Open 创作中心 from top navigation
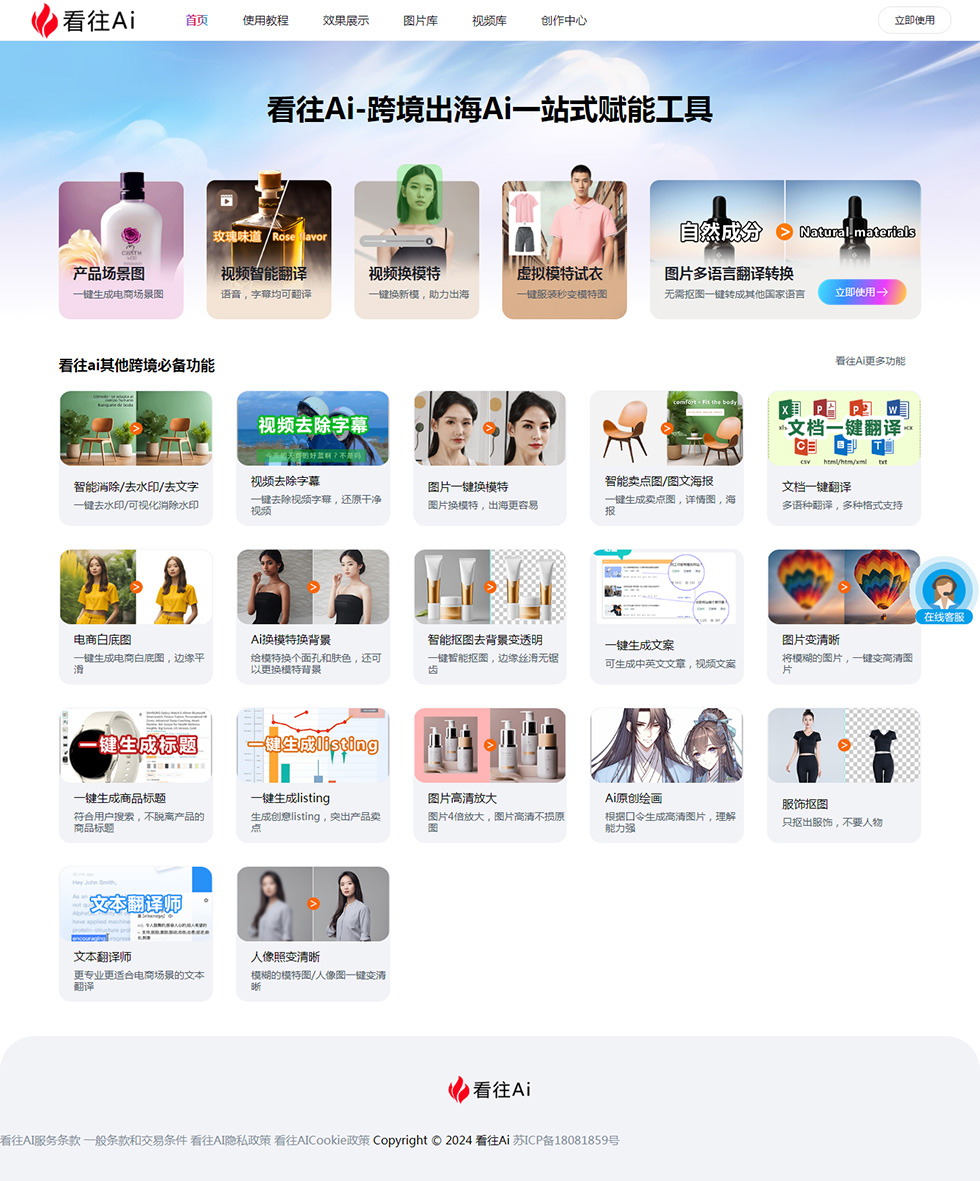The width and height of the screenshot is (980, 1181). (564, 20)
